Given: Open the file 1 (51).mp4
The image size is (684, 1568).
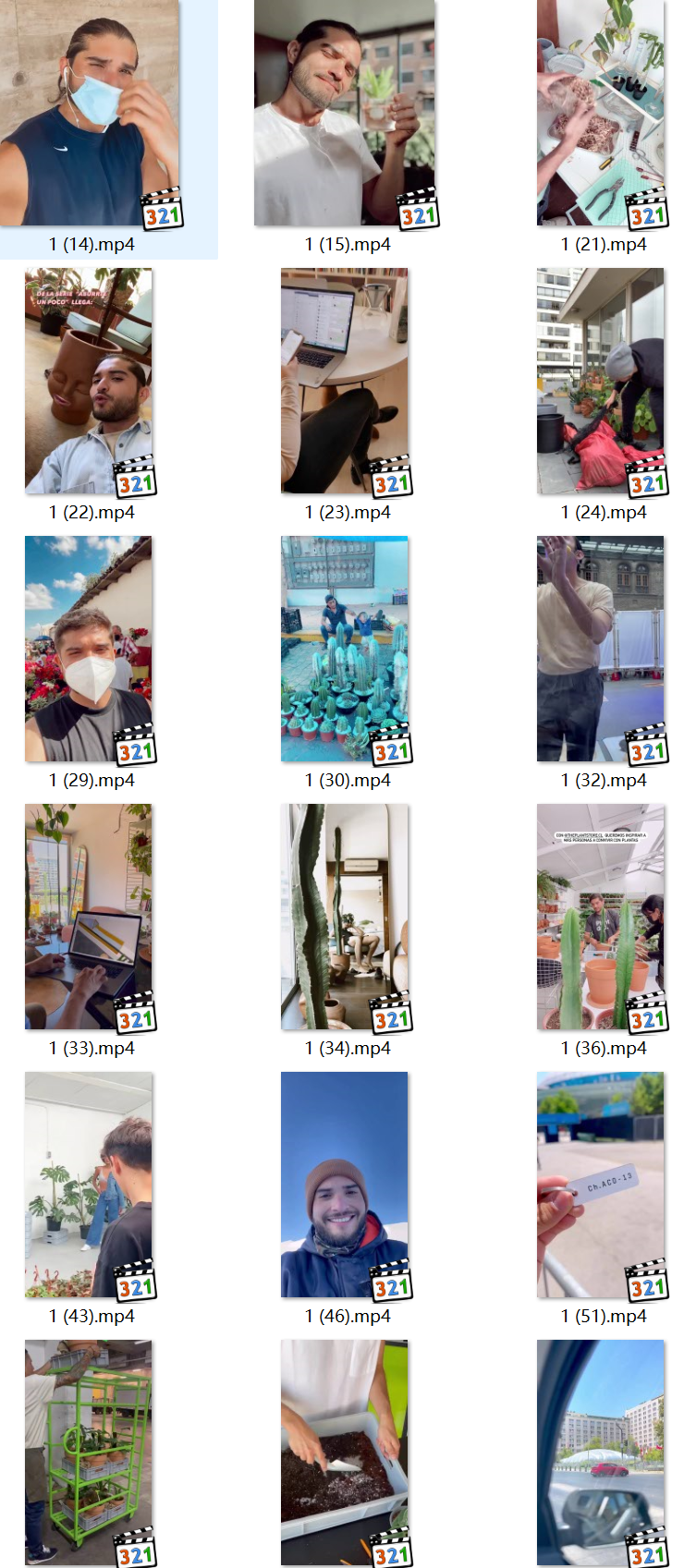Looking at the screenshot, I should (x=601, y=1185).
